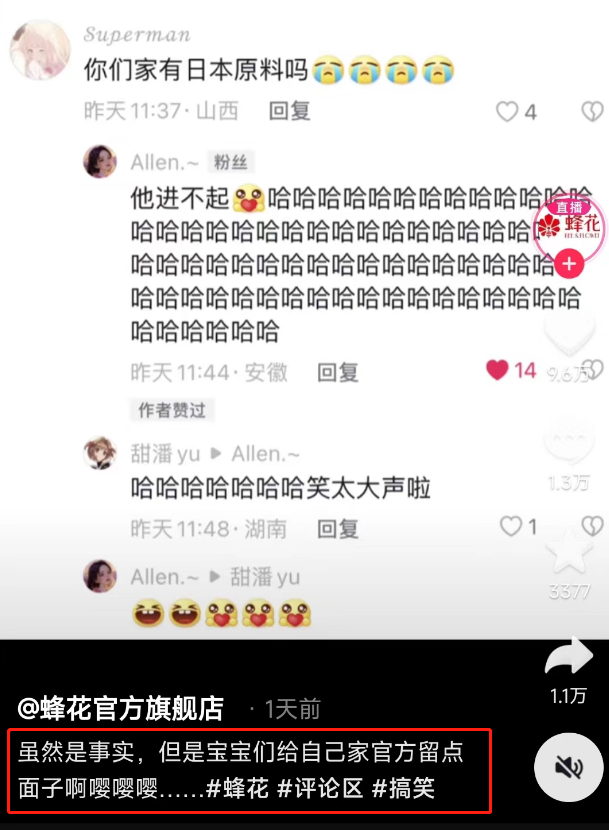The width and height of the screenshot is (609, 830).
Task: Favorite the video using the 3377 star
Action: click(568, 550)
